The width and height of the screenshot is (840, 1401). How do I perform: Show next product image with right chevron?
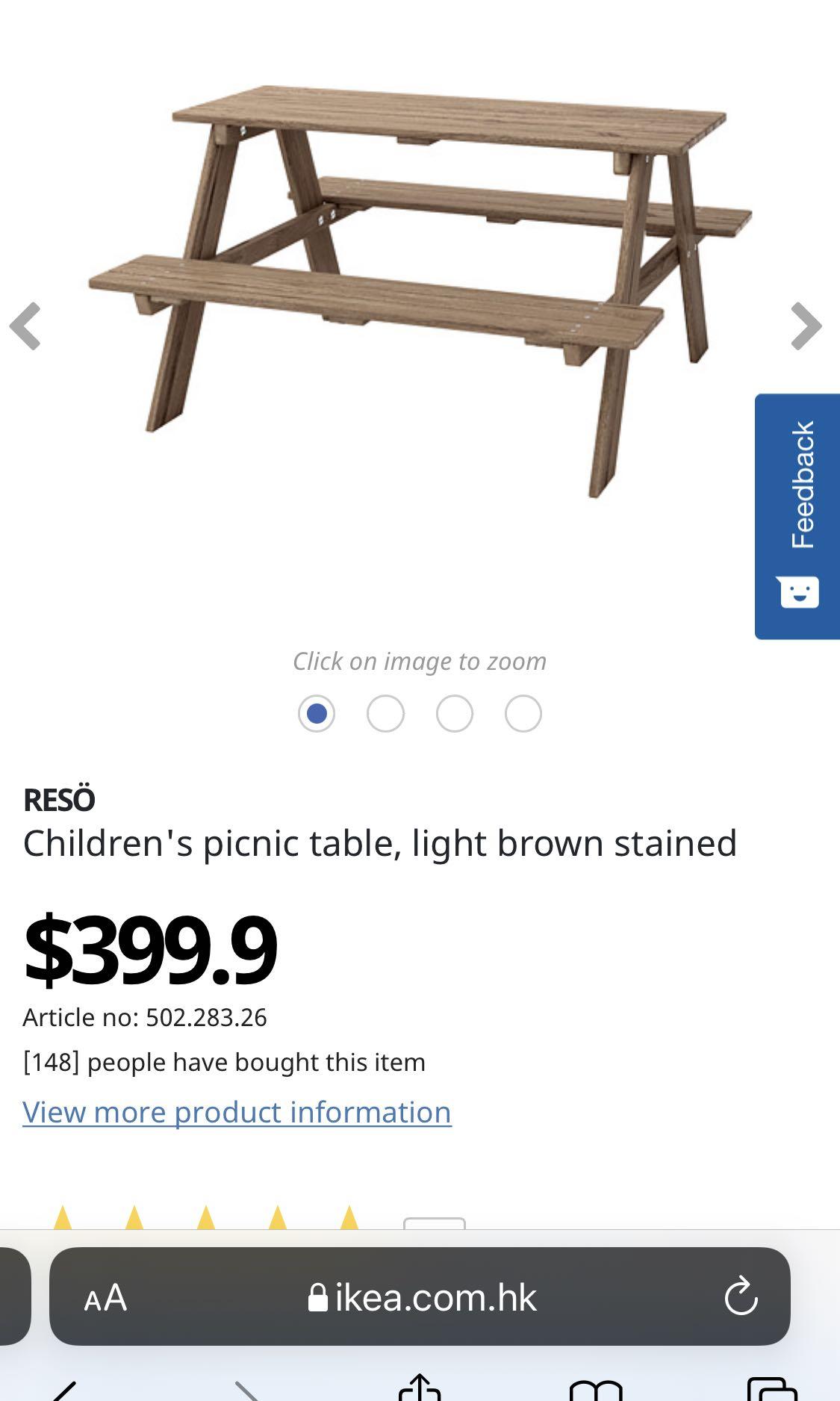point(807,326)
